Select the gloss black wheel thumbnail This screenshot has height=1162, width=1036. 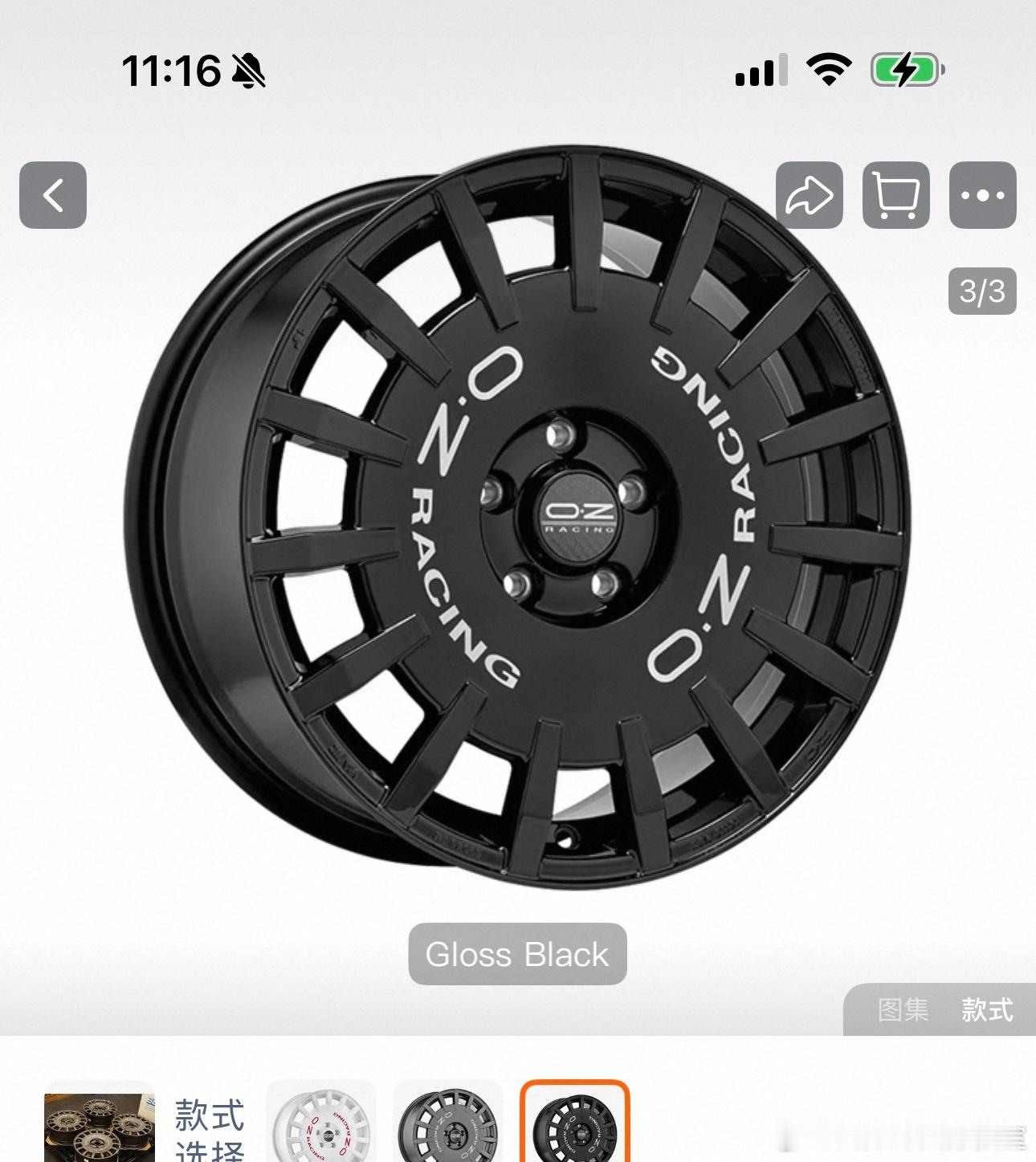point(575,1122)
